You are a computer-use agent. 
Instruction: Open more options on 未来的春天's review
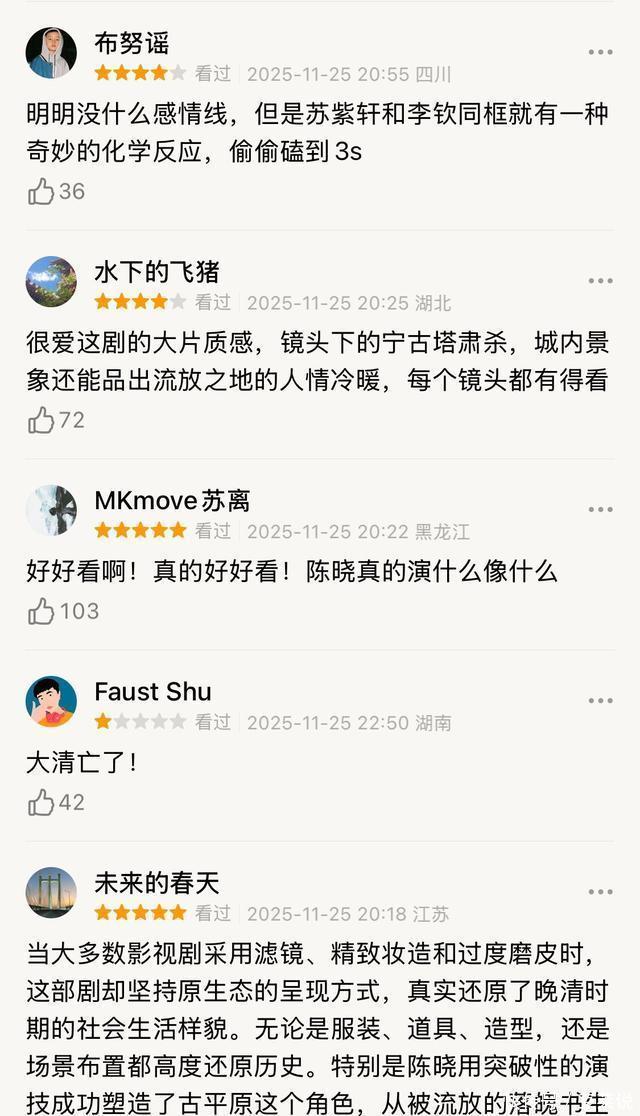(600, 892)
